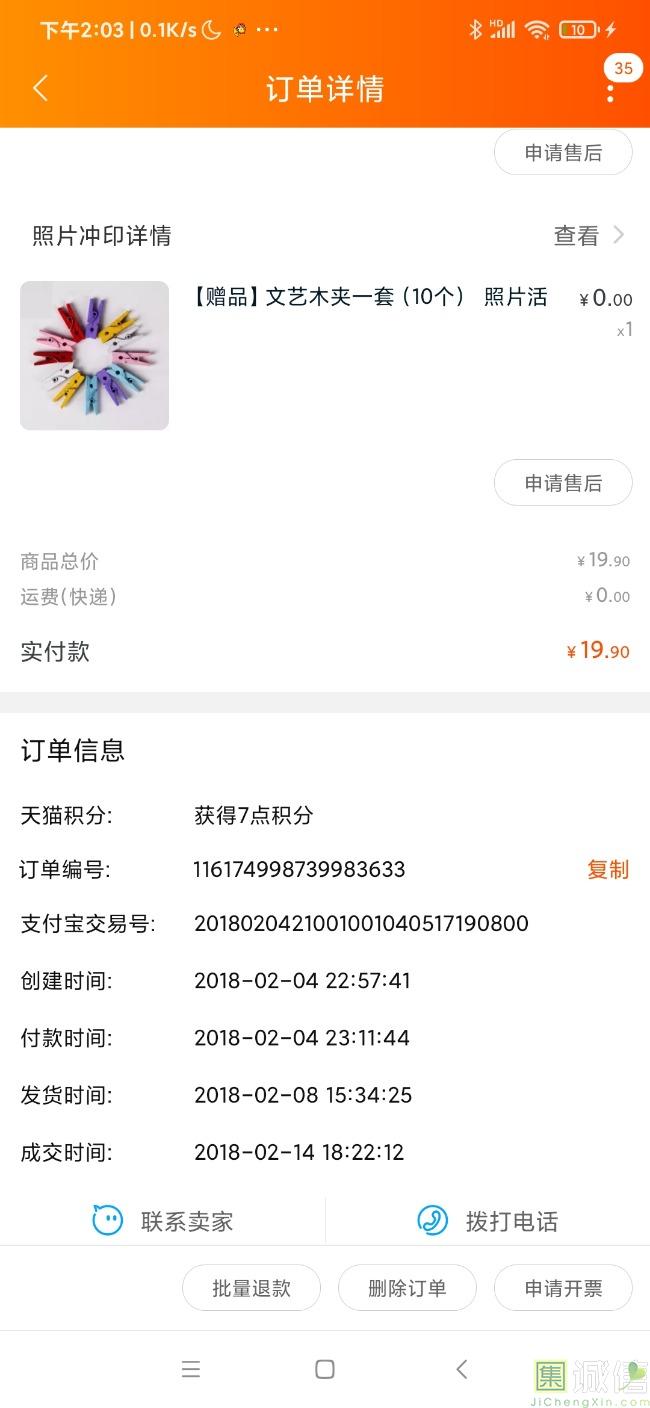The height and width of the screenshot is (1408, 650).
Task: Call the seller using 拨打电话
Action: tap(488, 1221)
